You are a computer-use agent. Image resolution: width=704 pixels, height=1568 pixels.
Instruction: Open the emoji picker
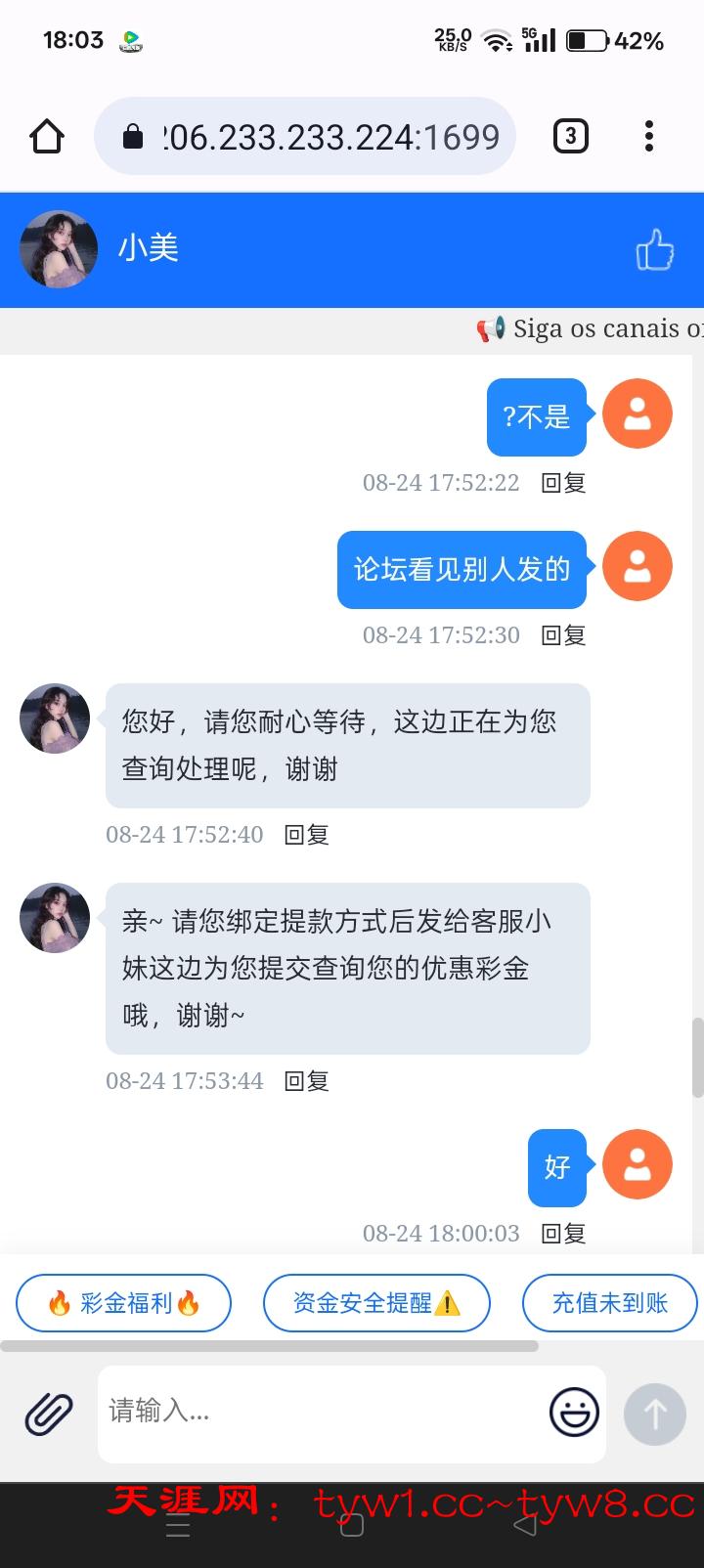[x=574, y=1413]
